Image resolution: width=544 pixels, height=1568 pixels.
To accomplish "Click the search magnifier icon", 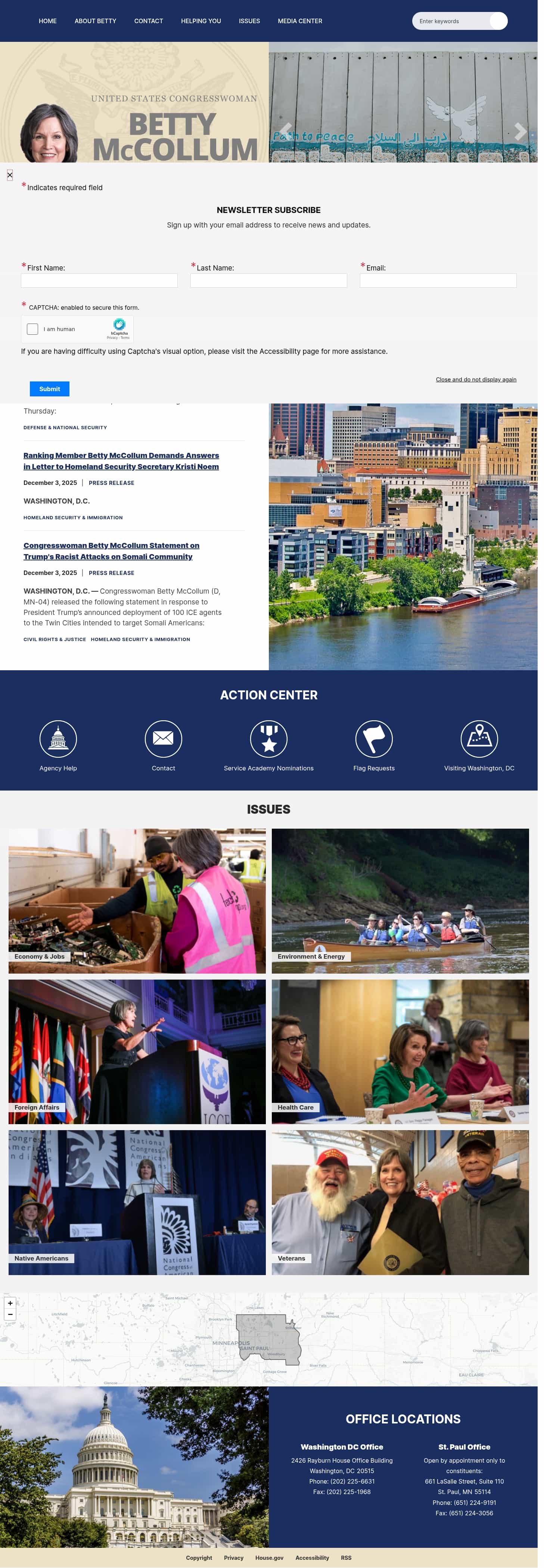I will point(498,21).
